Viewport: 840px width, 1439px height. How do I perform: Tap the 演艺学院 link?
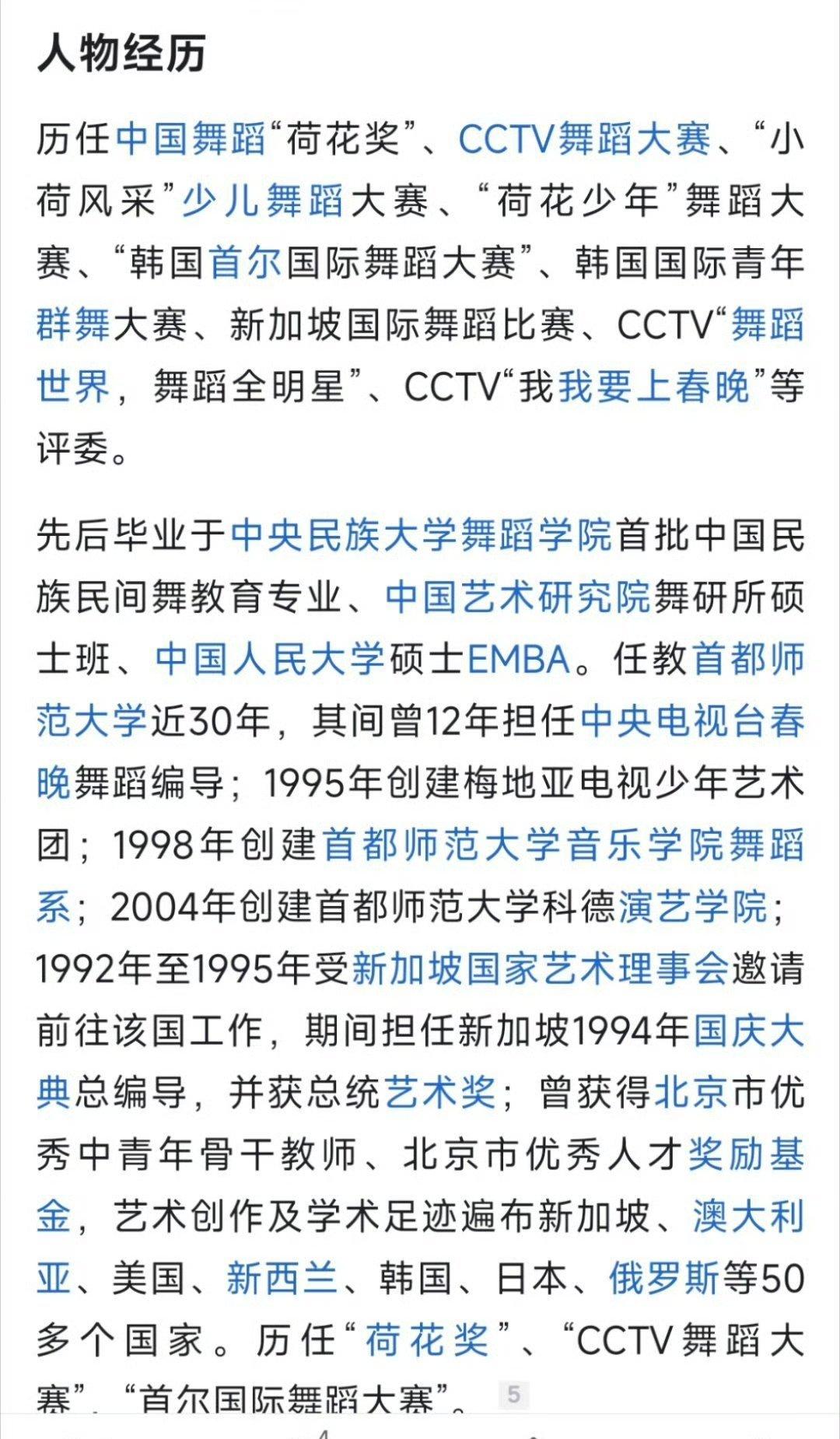[x=693, y=906]
